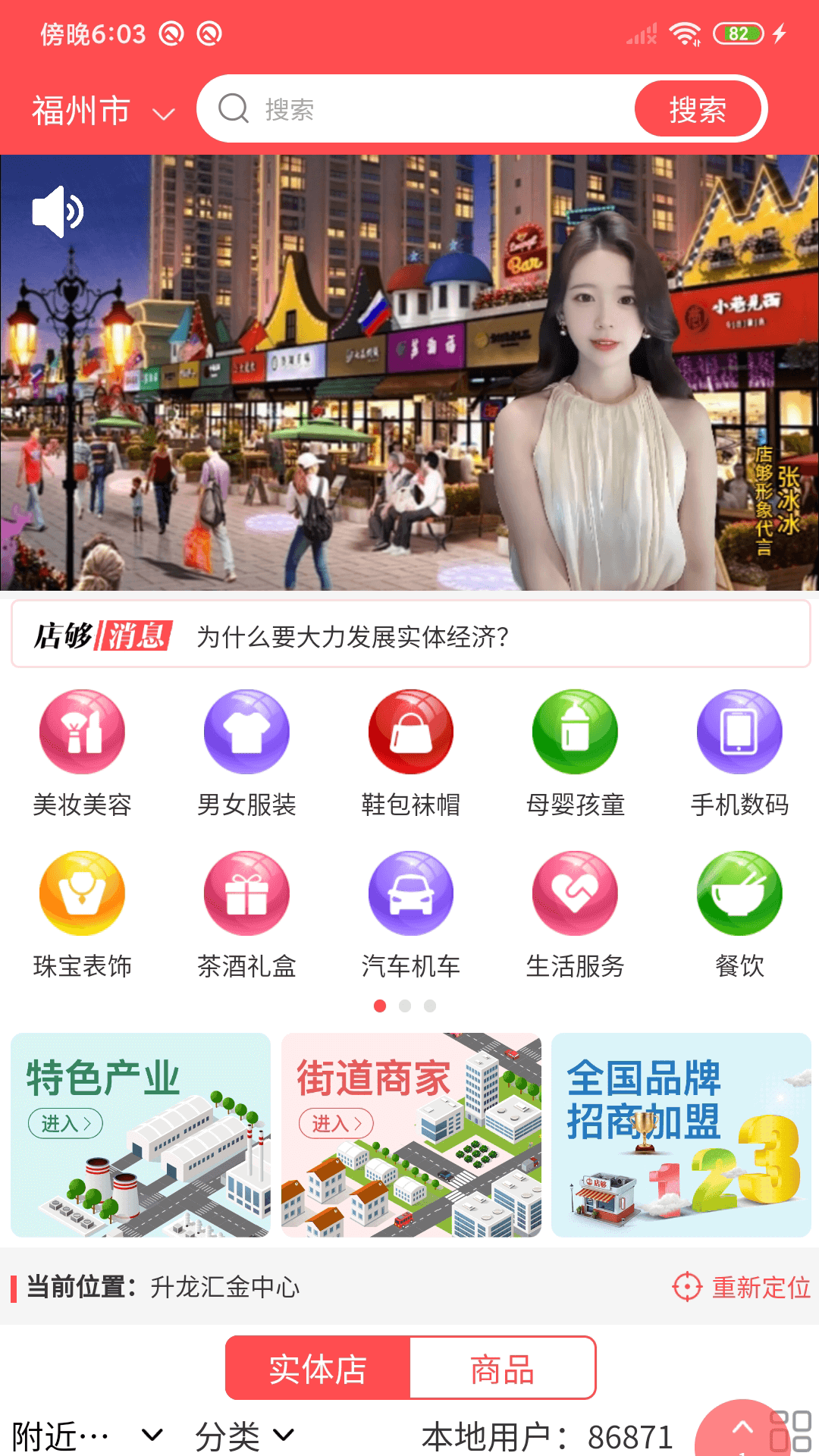Image resolution: width=819 pixels, height=1456 pixels.
Task: Tap the second page indicator dot
Action: coord(404,1005)
